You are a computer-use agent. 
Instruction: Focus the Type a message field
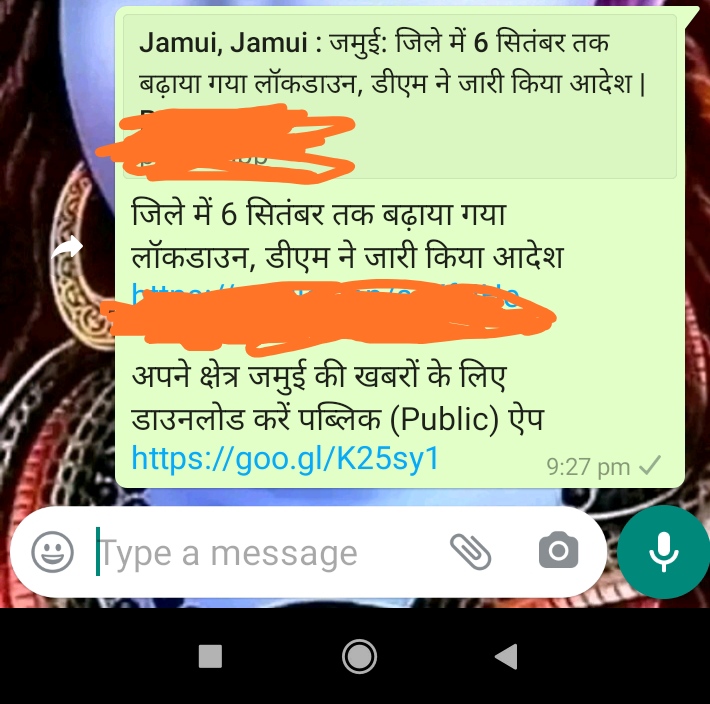(260, 552)
